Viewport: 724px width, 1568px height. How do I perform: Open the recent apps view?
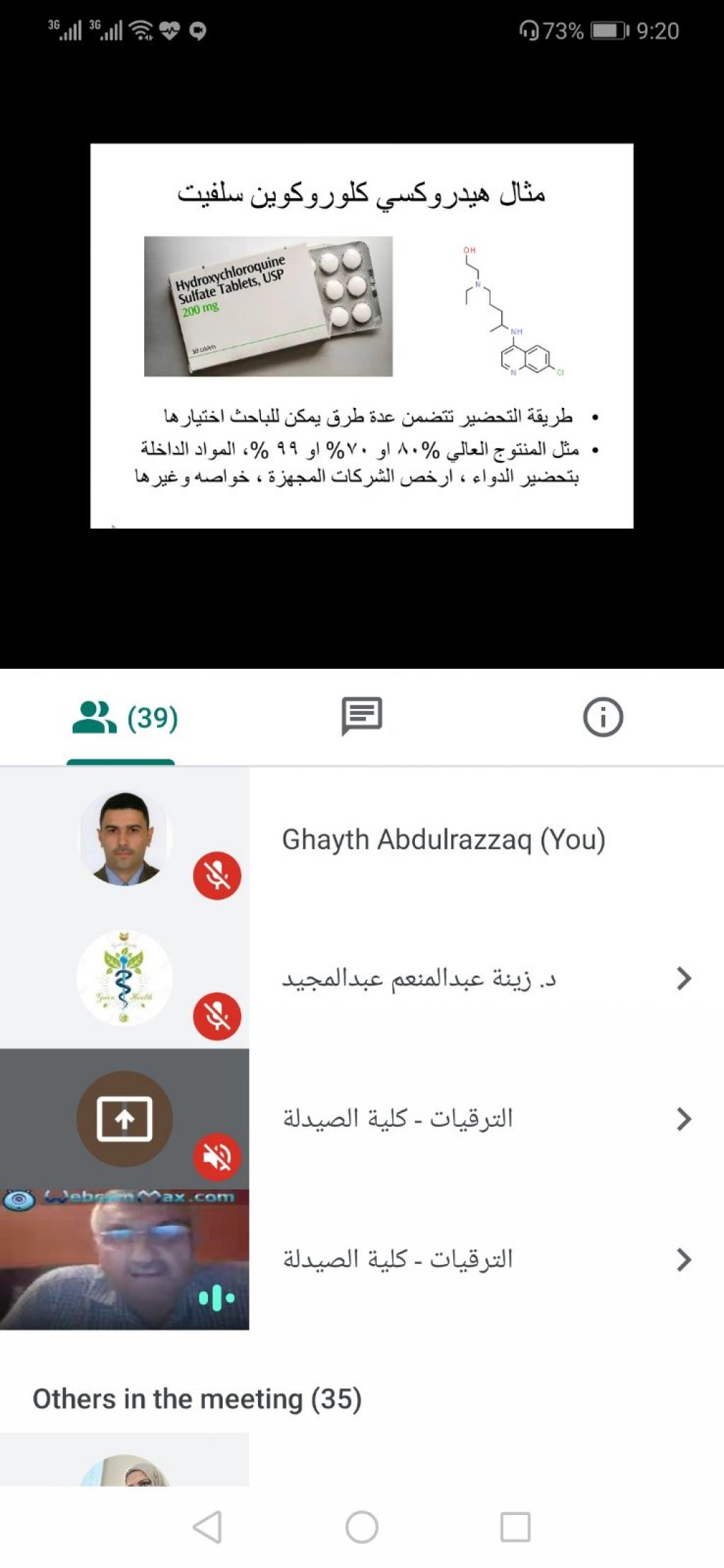515,1527
